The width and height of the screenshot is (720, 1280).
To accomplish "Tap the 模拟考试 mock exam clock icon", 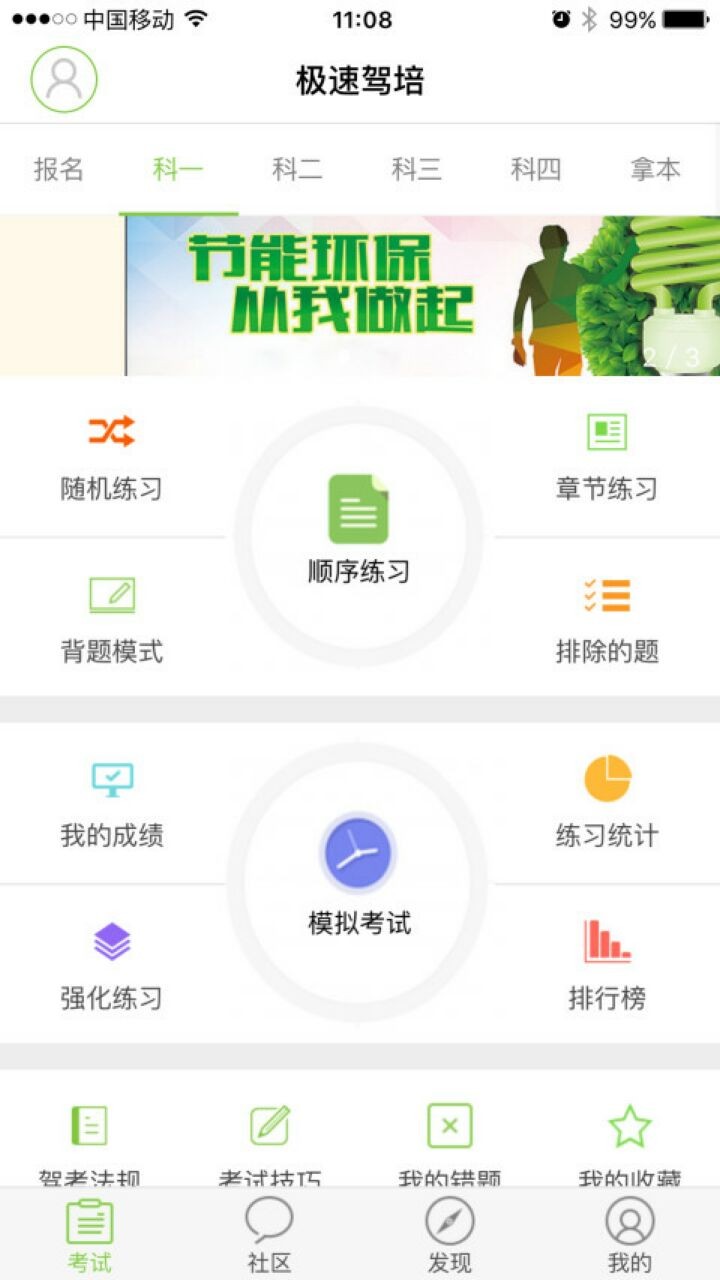I will (x=358, y=851).
